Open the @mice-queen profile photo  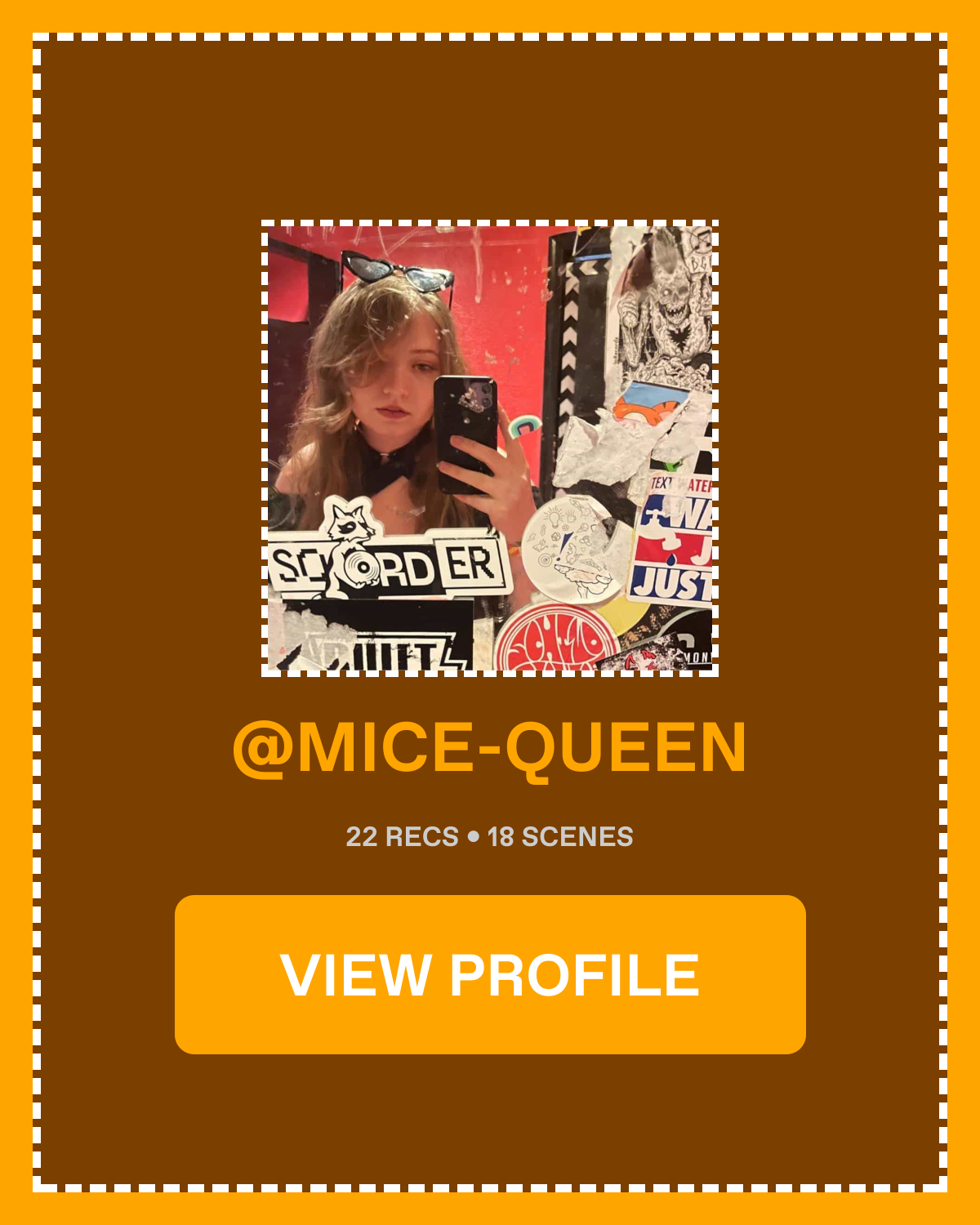(x=490, y=448)
